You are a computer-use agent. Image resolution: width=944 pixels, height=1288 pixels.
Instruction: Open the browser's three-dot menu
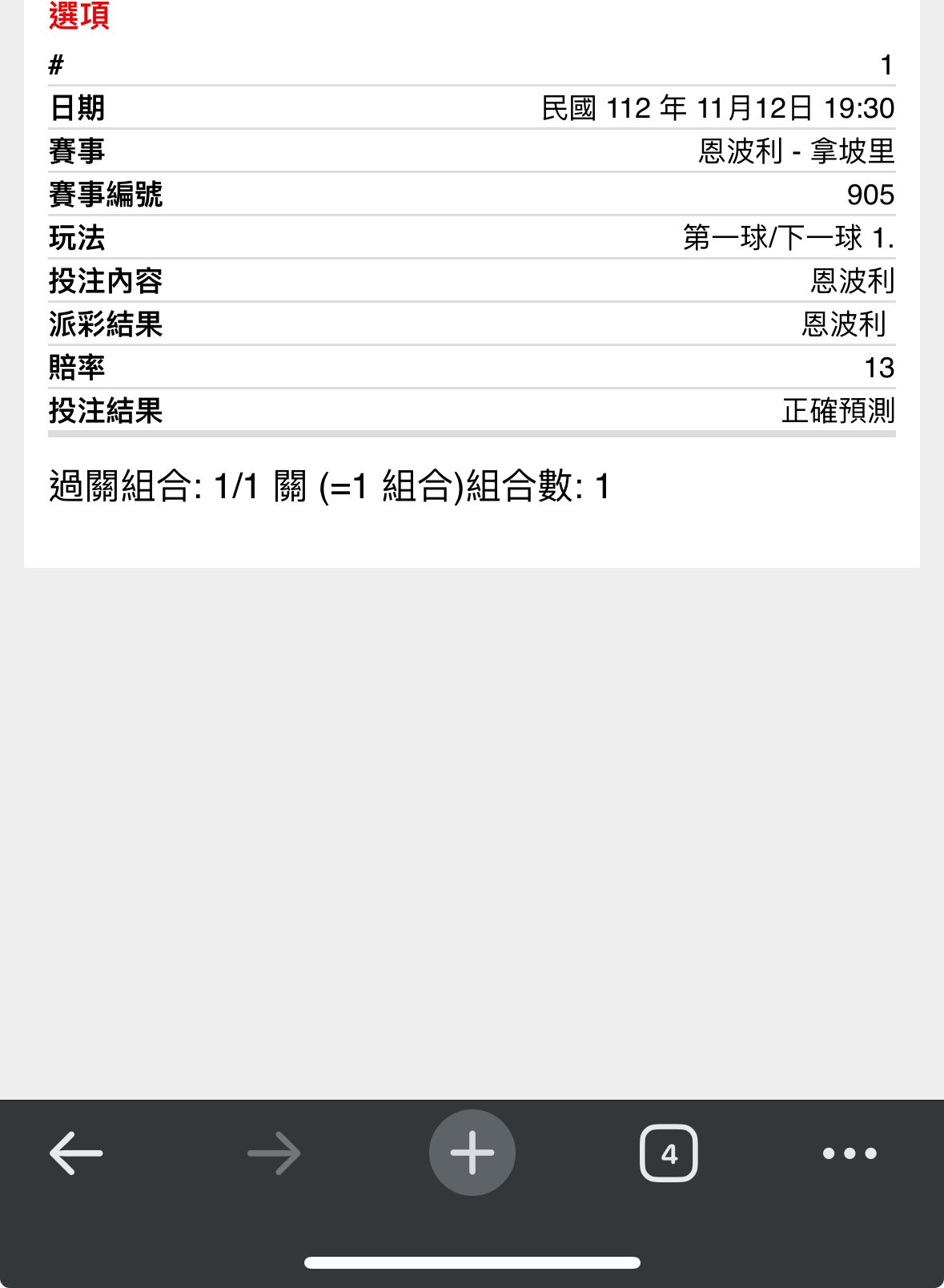coord(850,1153)
